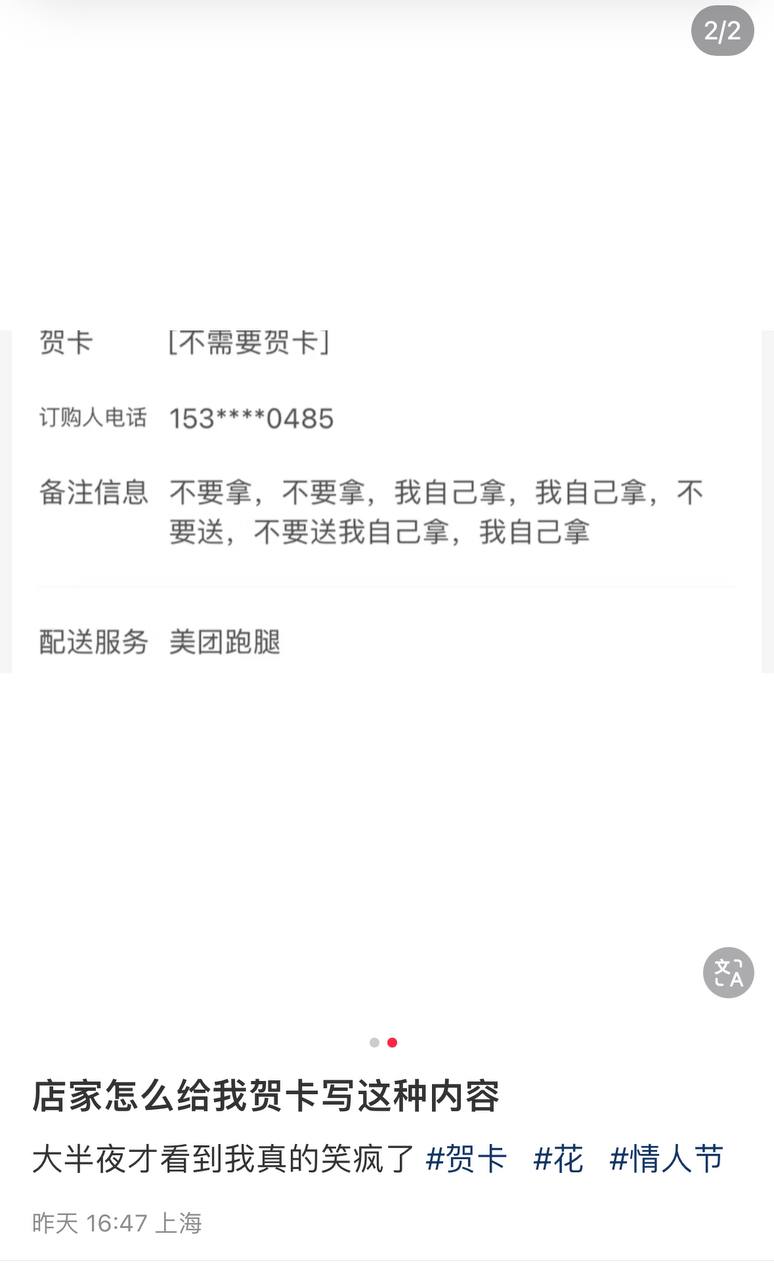Tap the 美团跑腿 delivery service text

(x=224, y=643)
